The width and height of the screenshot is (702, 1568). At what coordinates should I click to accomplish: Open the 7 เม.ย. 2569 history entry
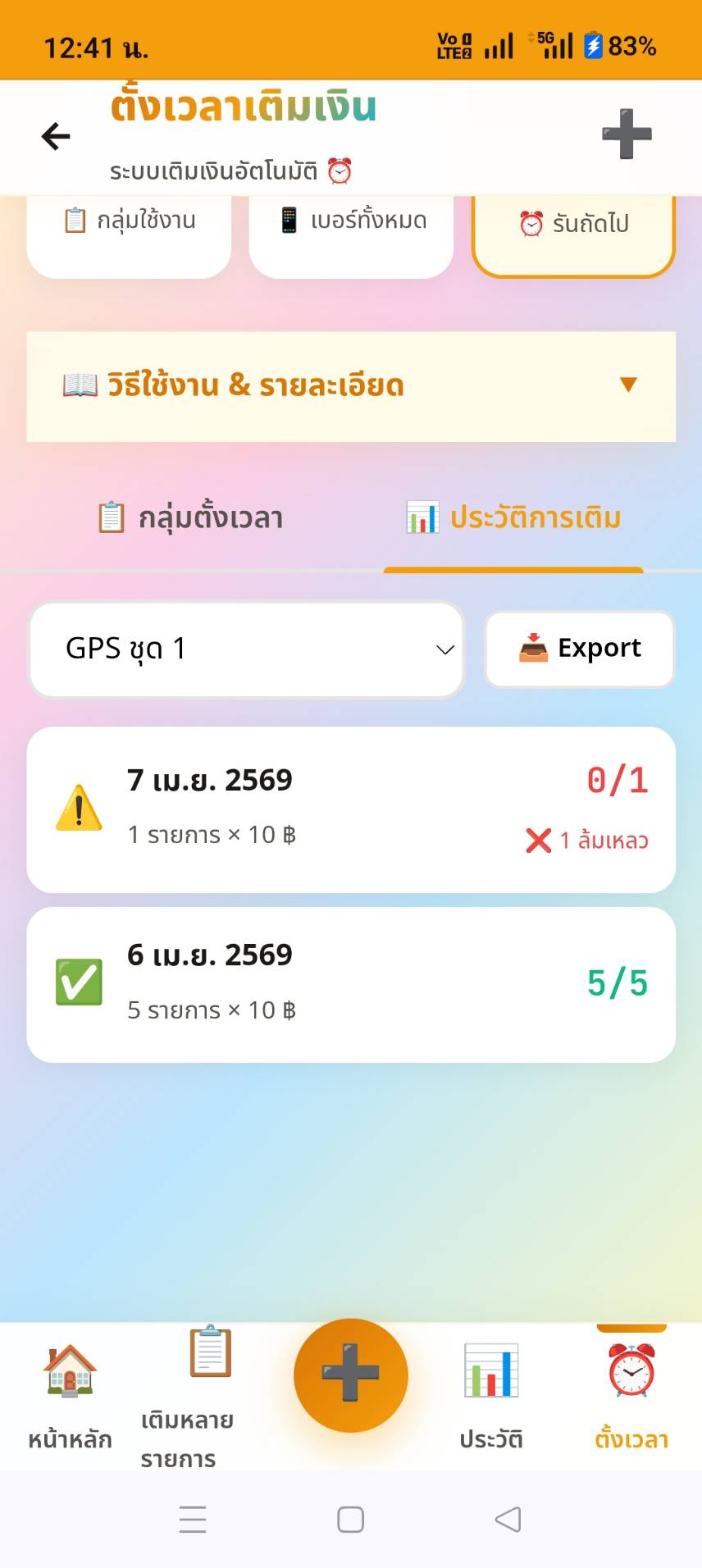[351, 809]
